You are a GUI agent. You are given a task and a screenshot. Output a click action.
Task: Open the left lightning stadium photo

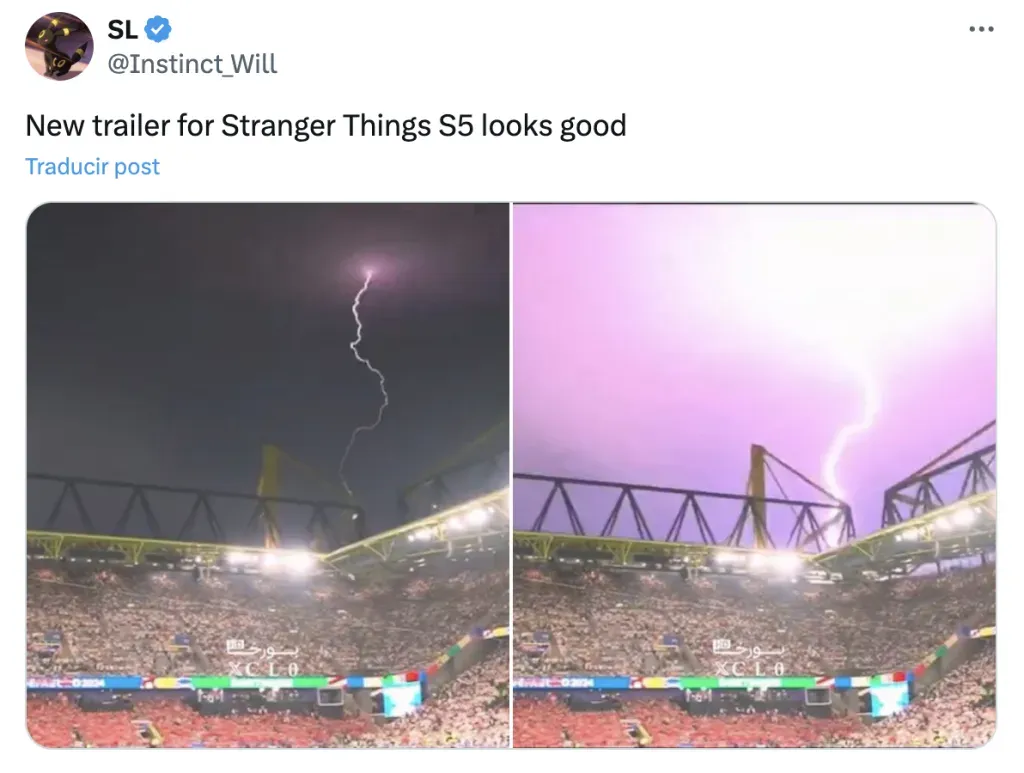pos(268,475)
